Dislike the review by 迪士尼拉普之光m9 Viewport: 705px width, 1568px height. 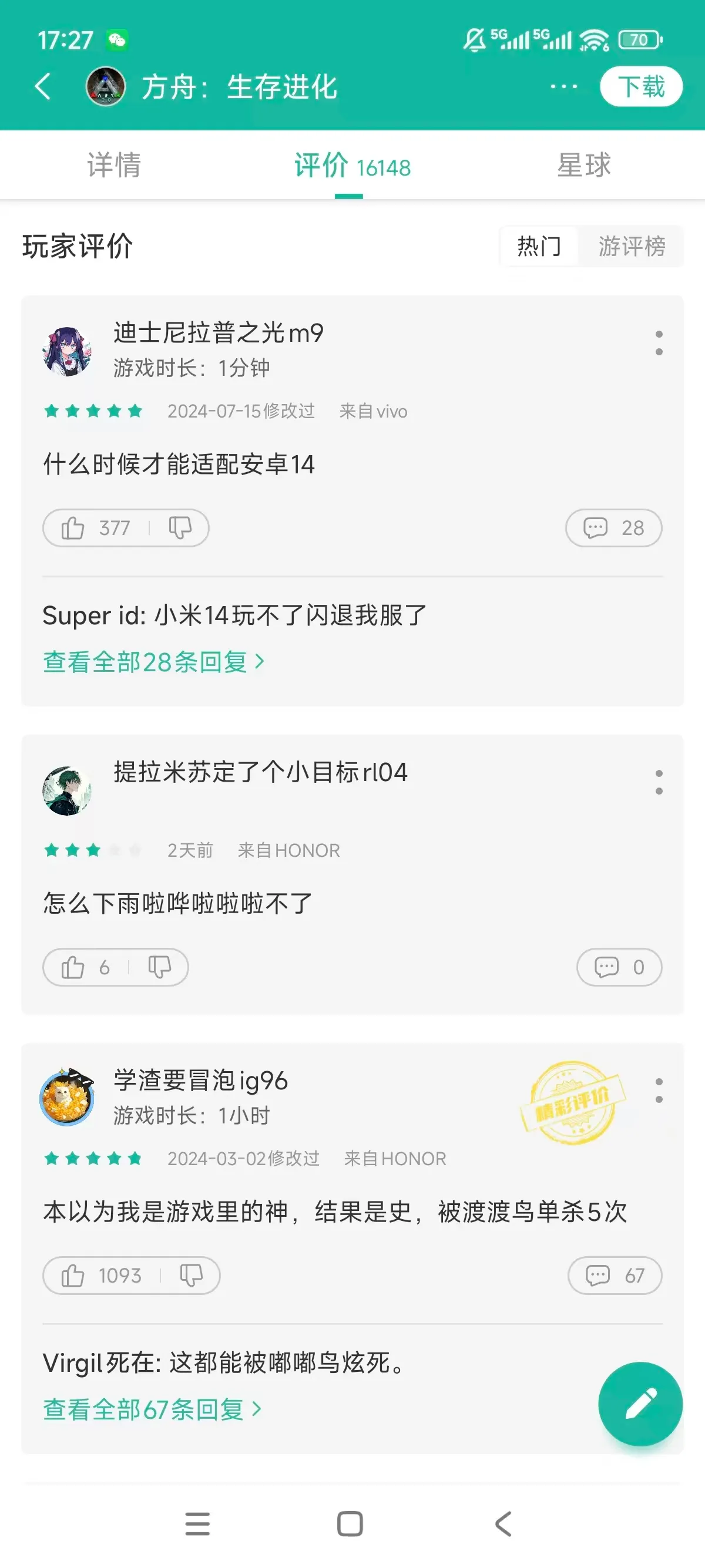pyautogui.click(x=180, y=528)
